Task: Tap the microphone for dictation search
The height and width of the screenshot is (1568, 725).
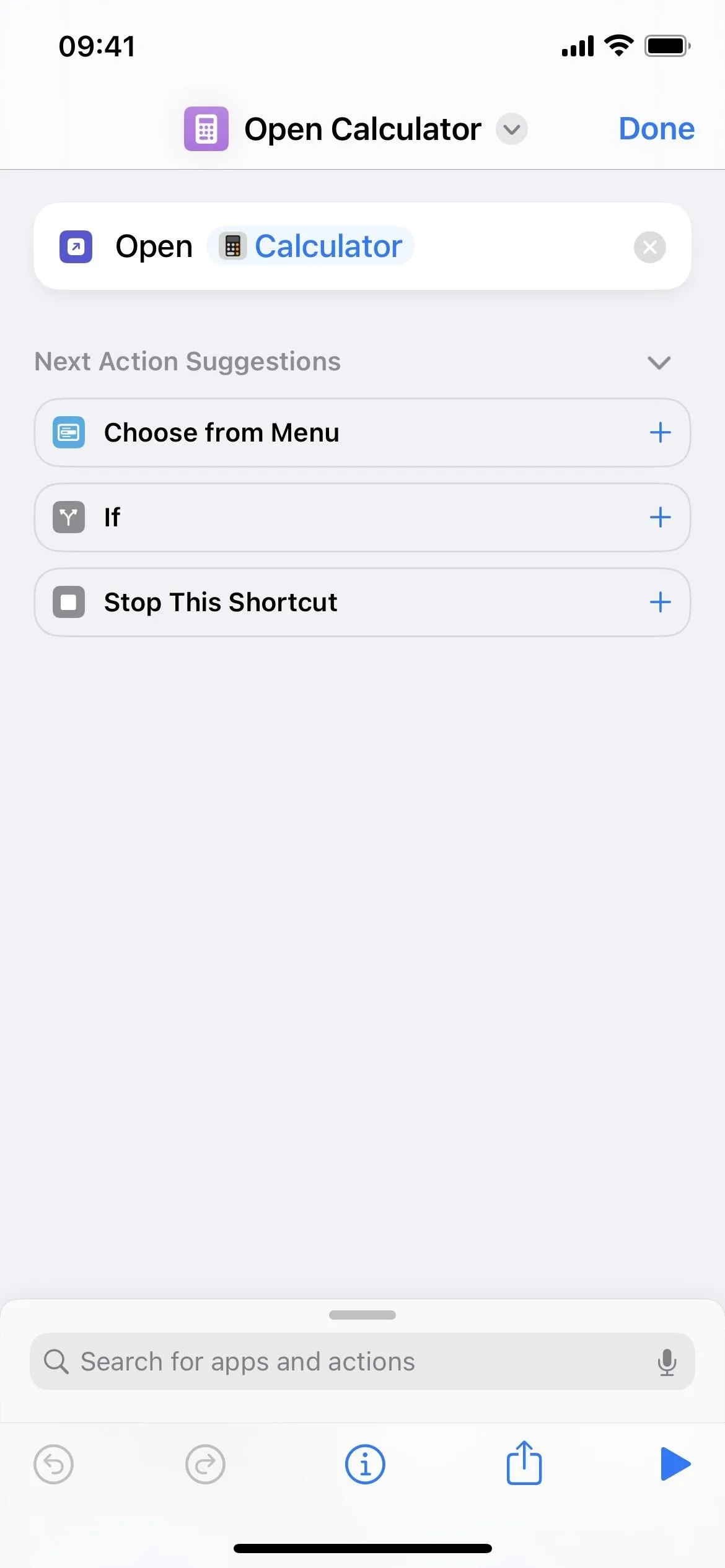Action: [667, 1362]
